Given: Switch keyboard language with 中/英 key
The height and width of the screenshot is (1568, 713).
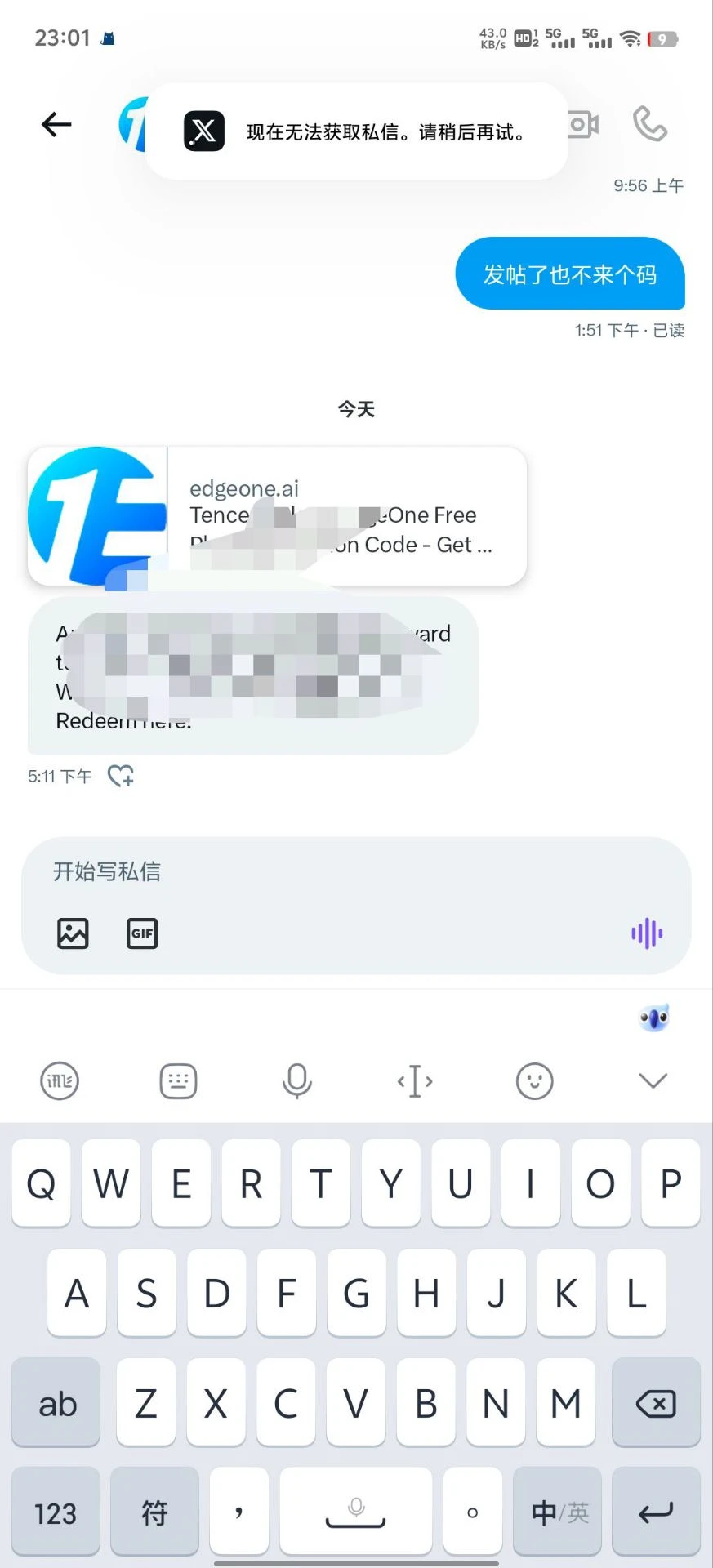Looking at the screenshot, I should [559, 1512].
